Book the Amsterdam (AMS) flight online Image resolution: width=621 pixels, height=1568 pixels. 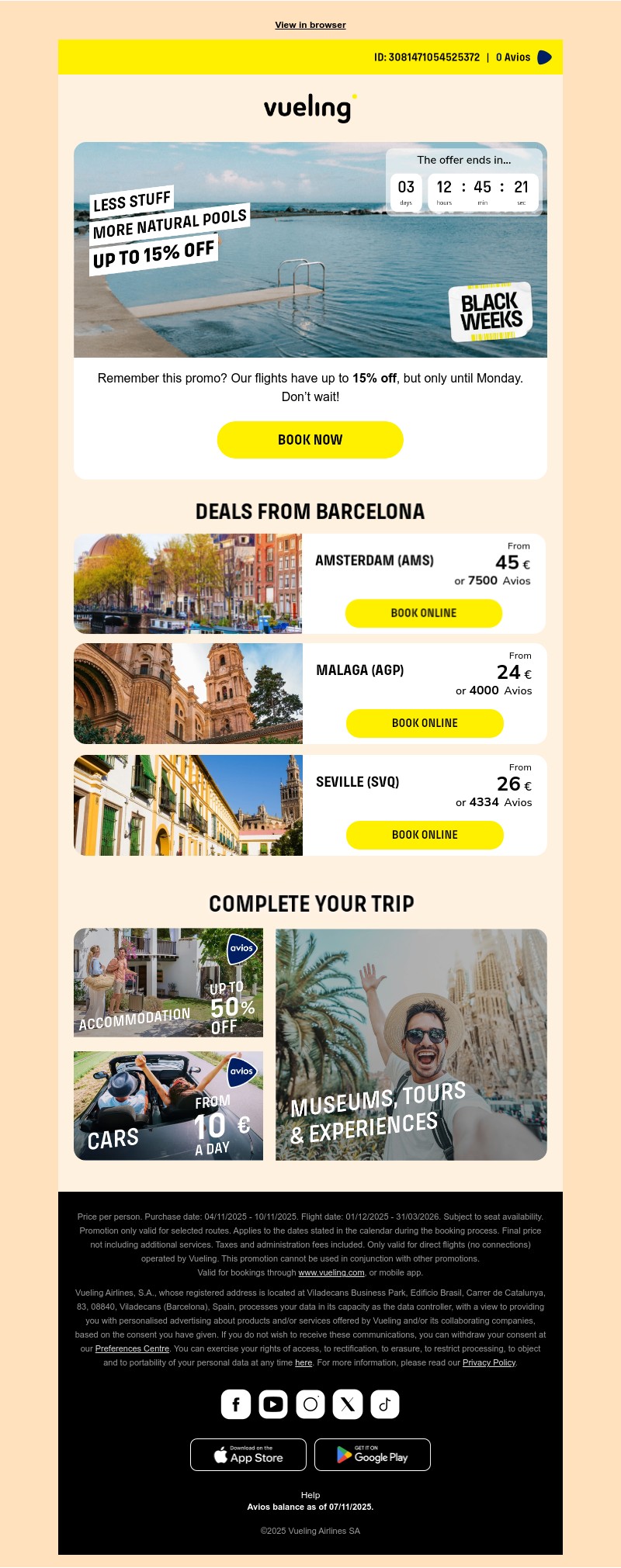[423, 613]
